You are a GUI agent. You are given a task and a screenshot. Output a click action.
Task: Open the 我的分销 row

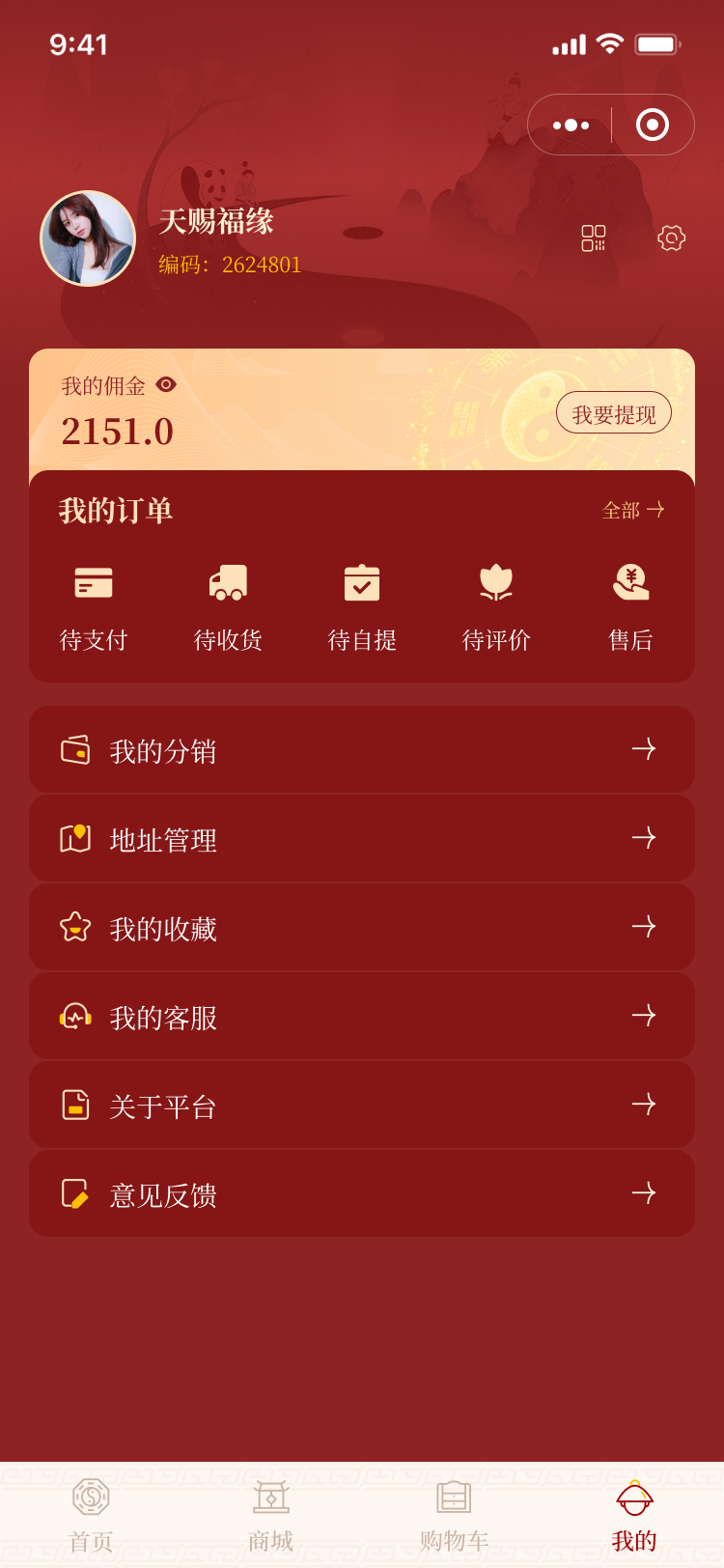click(362, 749)
